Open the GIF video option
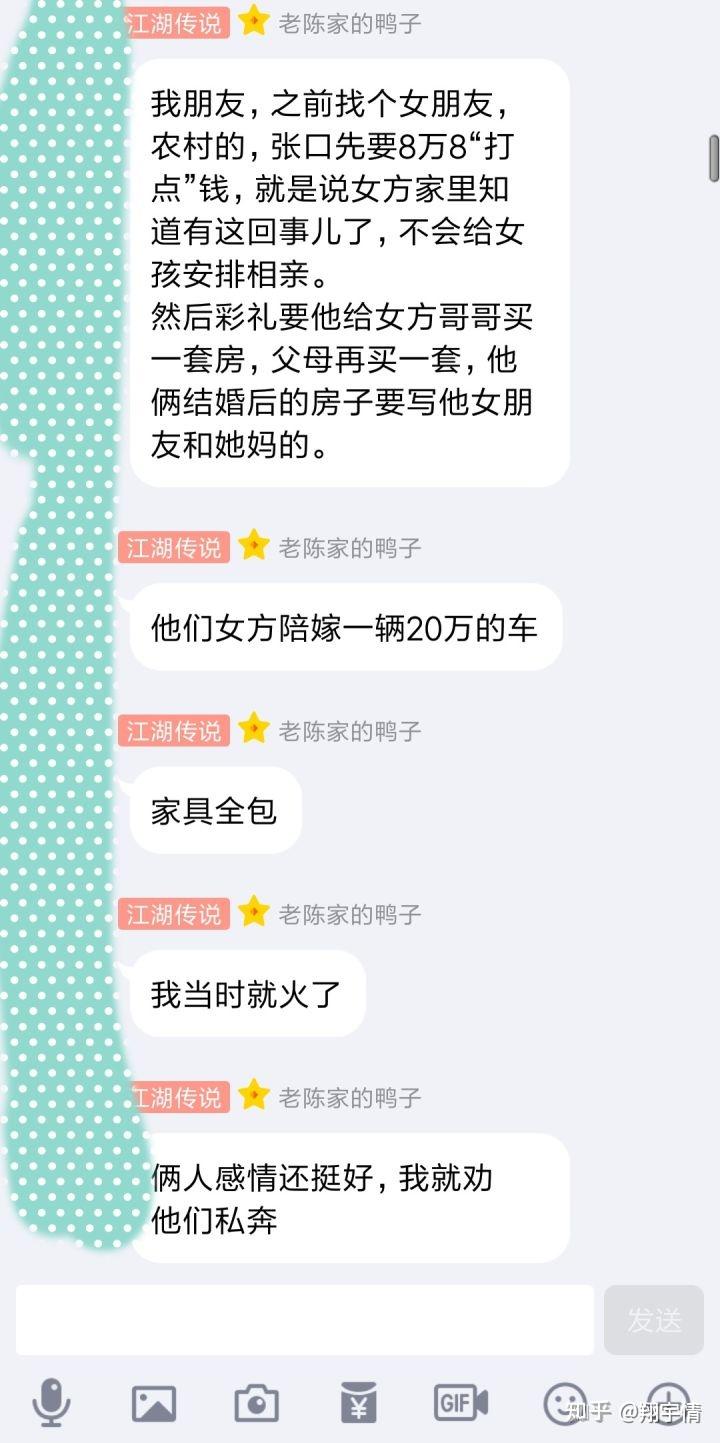 coord(460,1403)
